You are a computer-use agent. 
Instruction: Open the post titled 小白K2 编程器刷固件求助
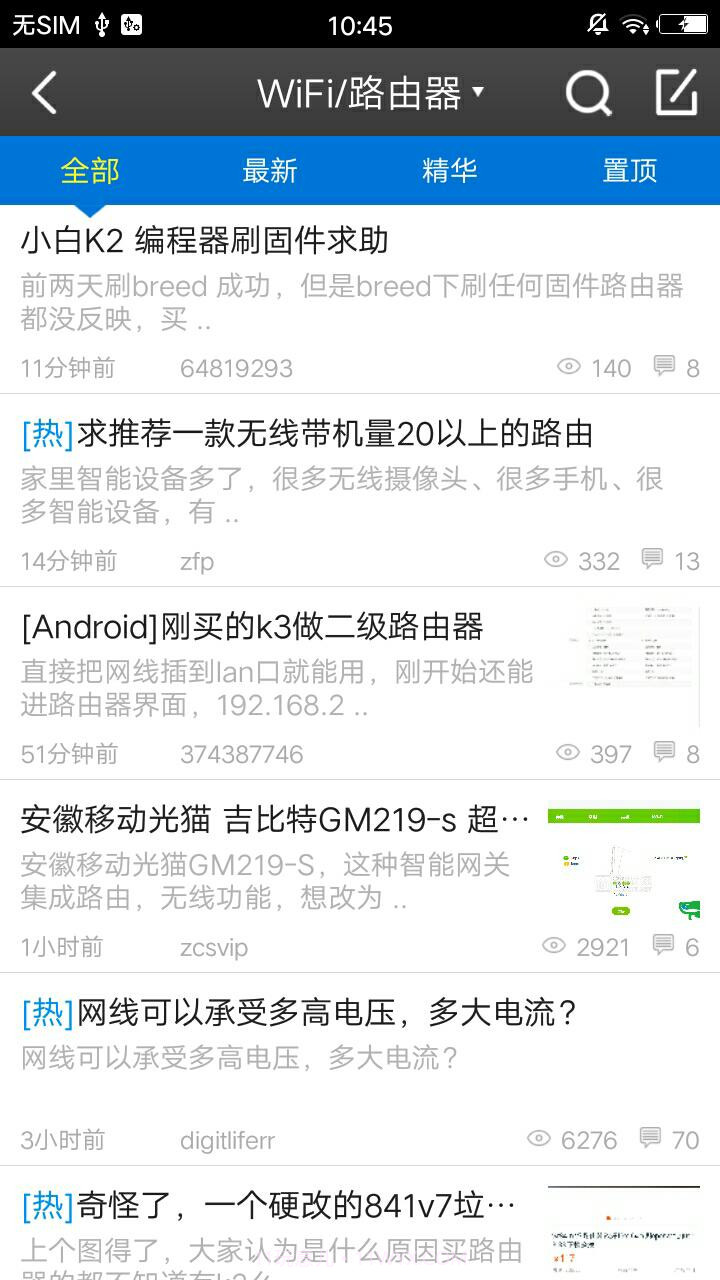[207, 241]
